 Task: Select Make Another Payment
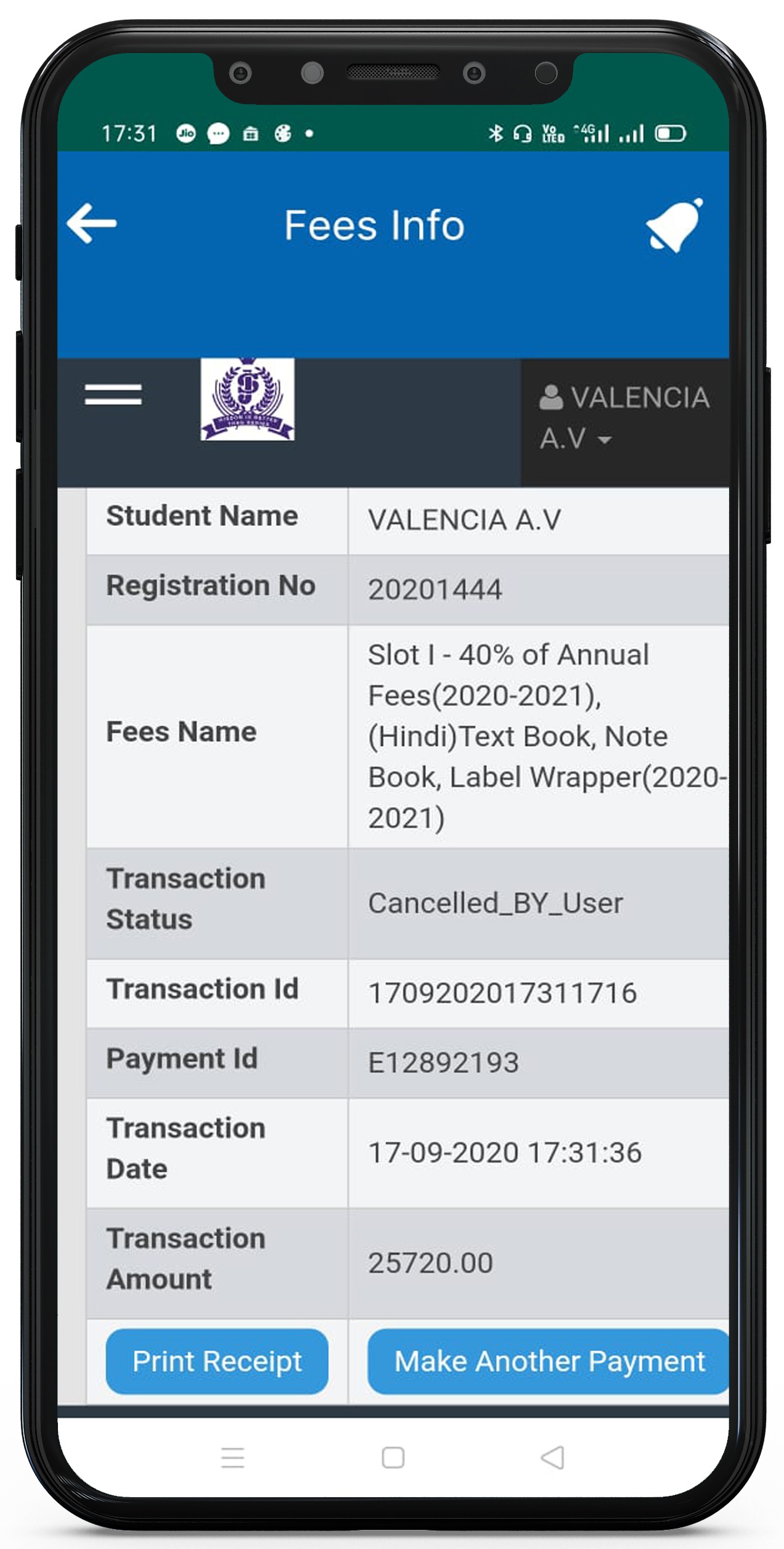(549, 1361)
